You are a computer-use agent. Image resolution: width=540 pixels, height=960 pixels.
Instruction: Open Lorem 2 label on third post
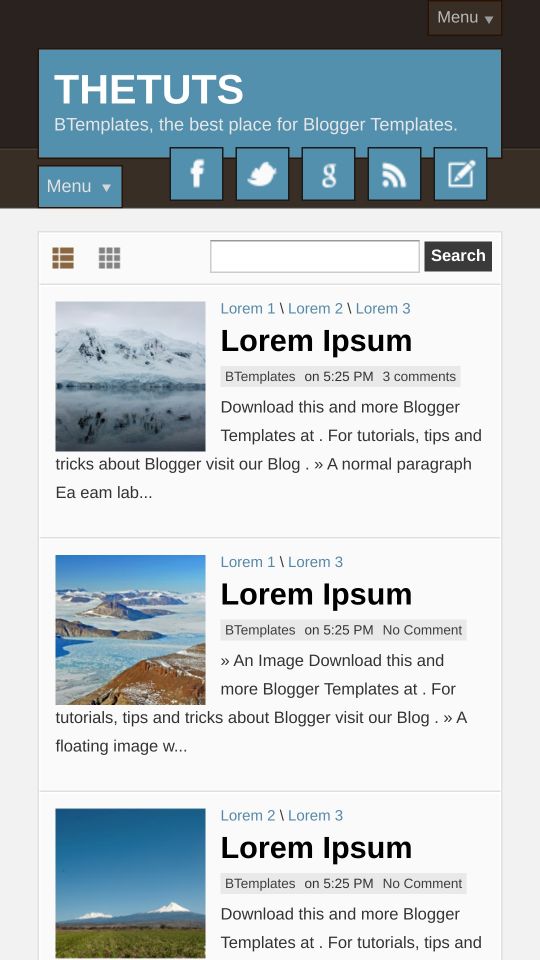[x=248, y=816]
